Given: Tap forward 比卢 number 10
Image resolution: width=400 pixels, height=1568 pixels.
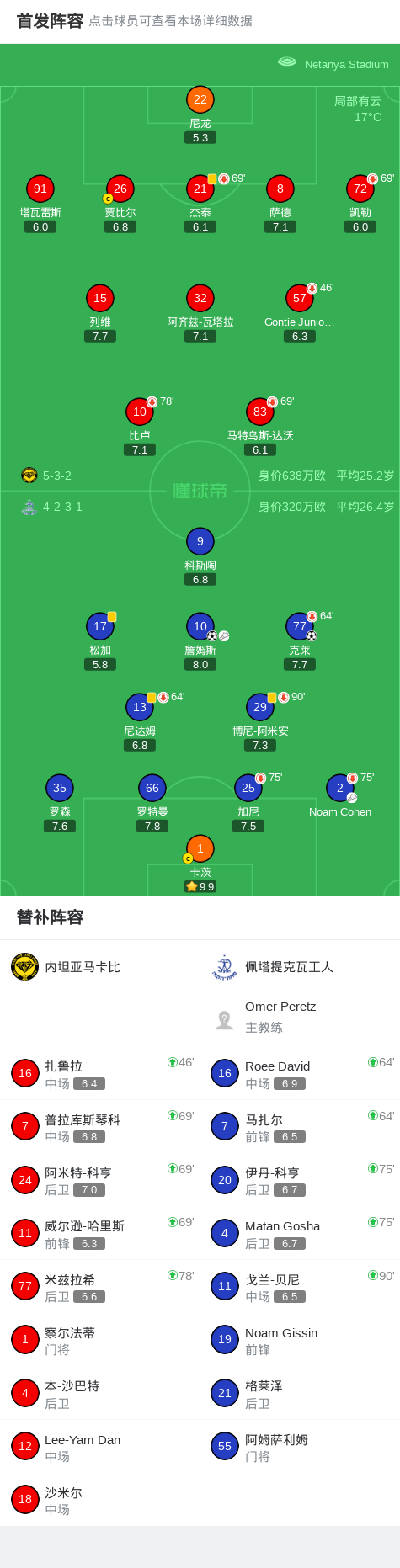Looking at the screenshot, I should click(x=140, y=427).
